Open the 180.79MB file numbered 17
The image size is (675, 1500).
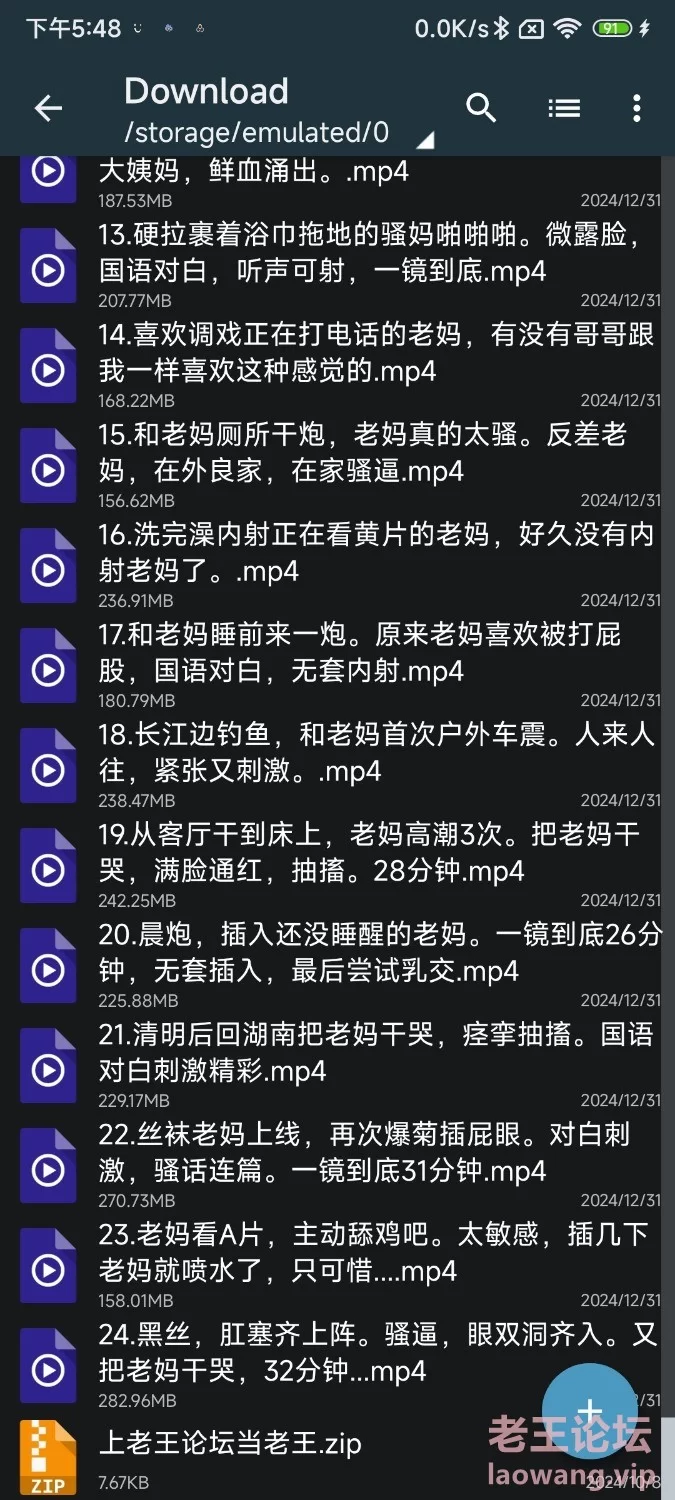click(x=337, y=665)
